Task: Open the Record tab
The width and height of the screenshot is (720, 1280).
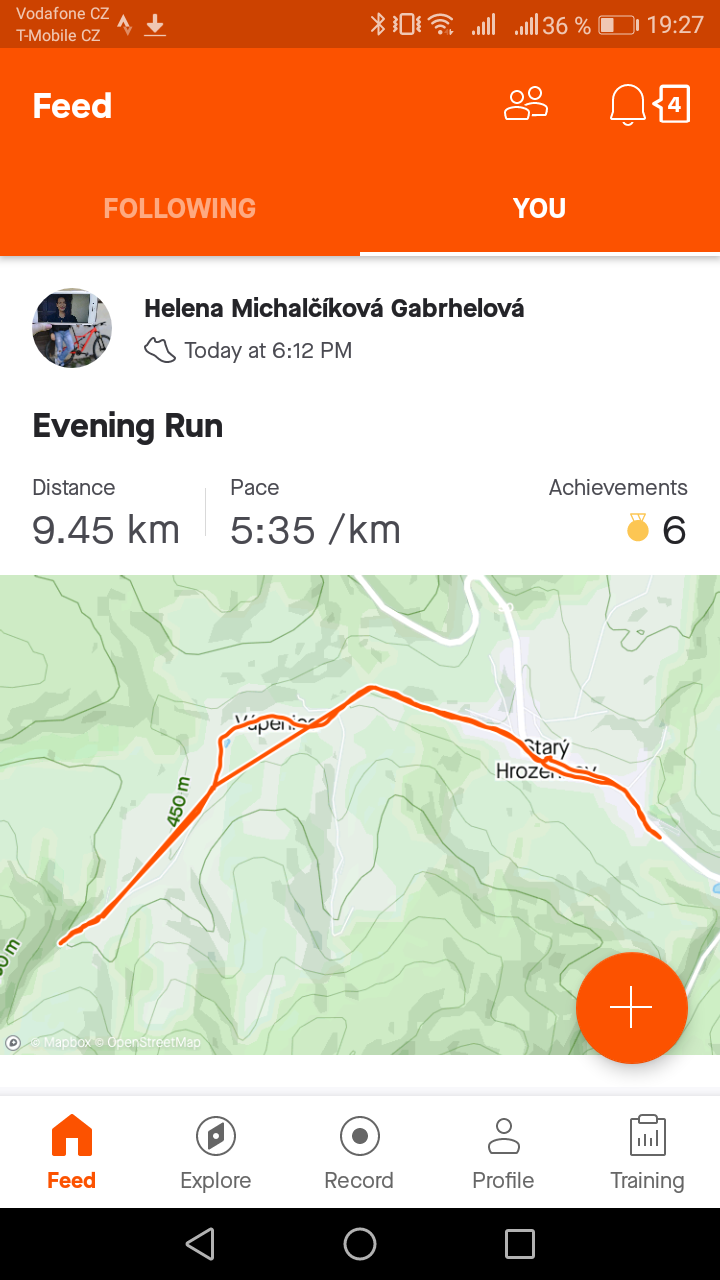Action: coord(359,1153)
